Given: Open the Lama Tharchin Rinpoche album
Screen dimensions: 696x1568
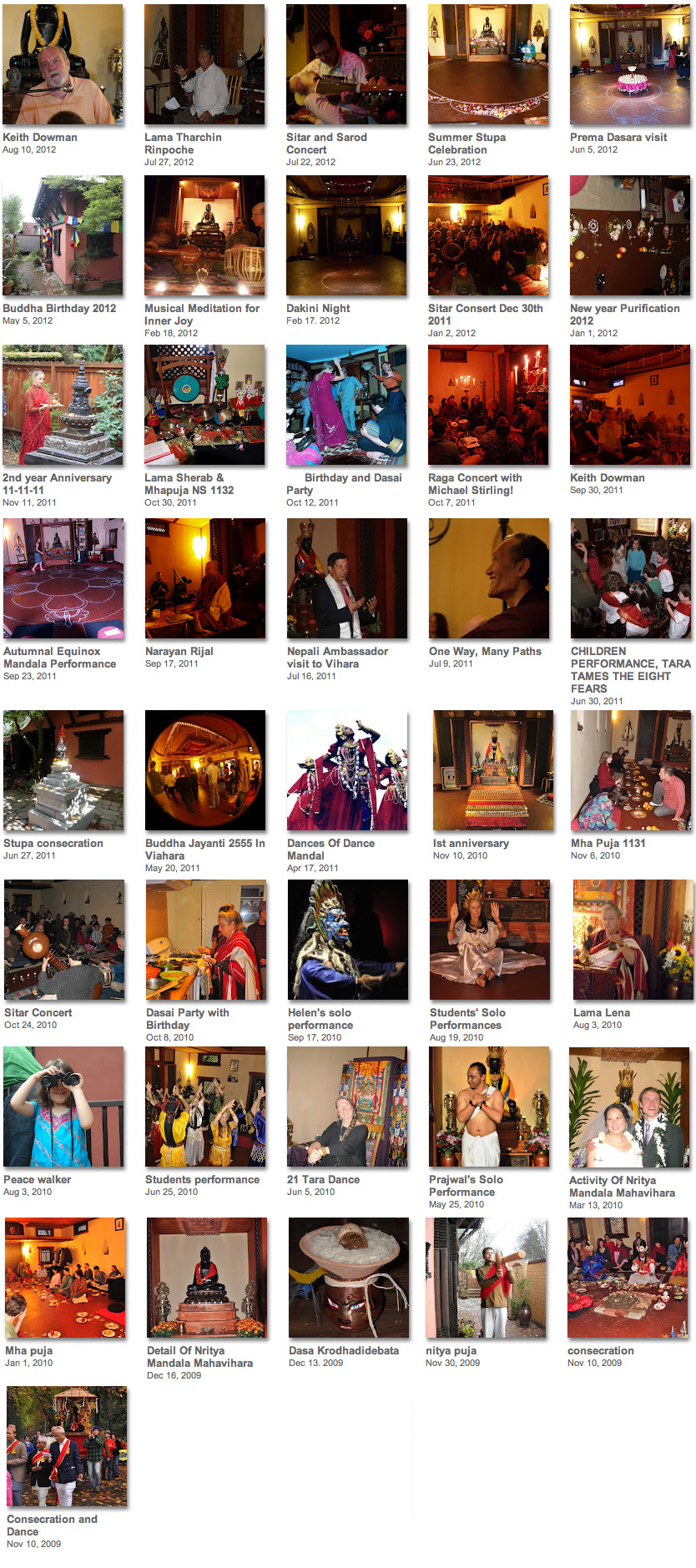Looking at the screenshot, I should point(204,65).
